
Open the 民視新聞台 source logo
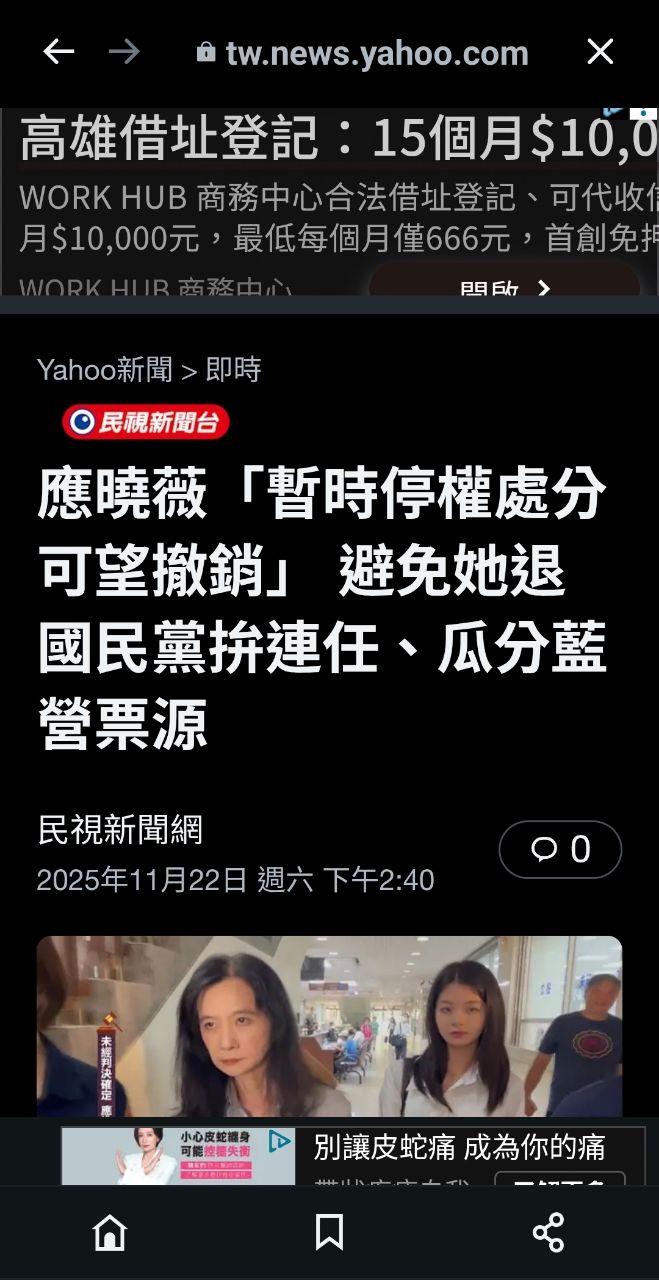coord(146,422)
